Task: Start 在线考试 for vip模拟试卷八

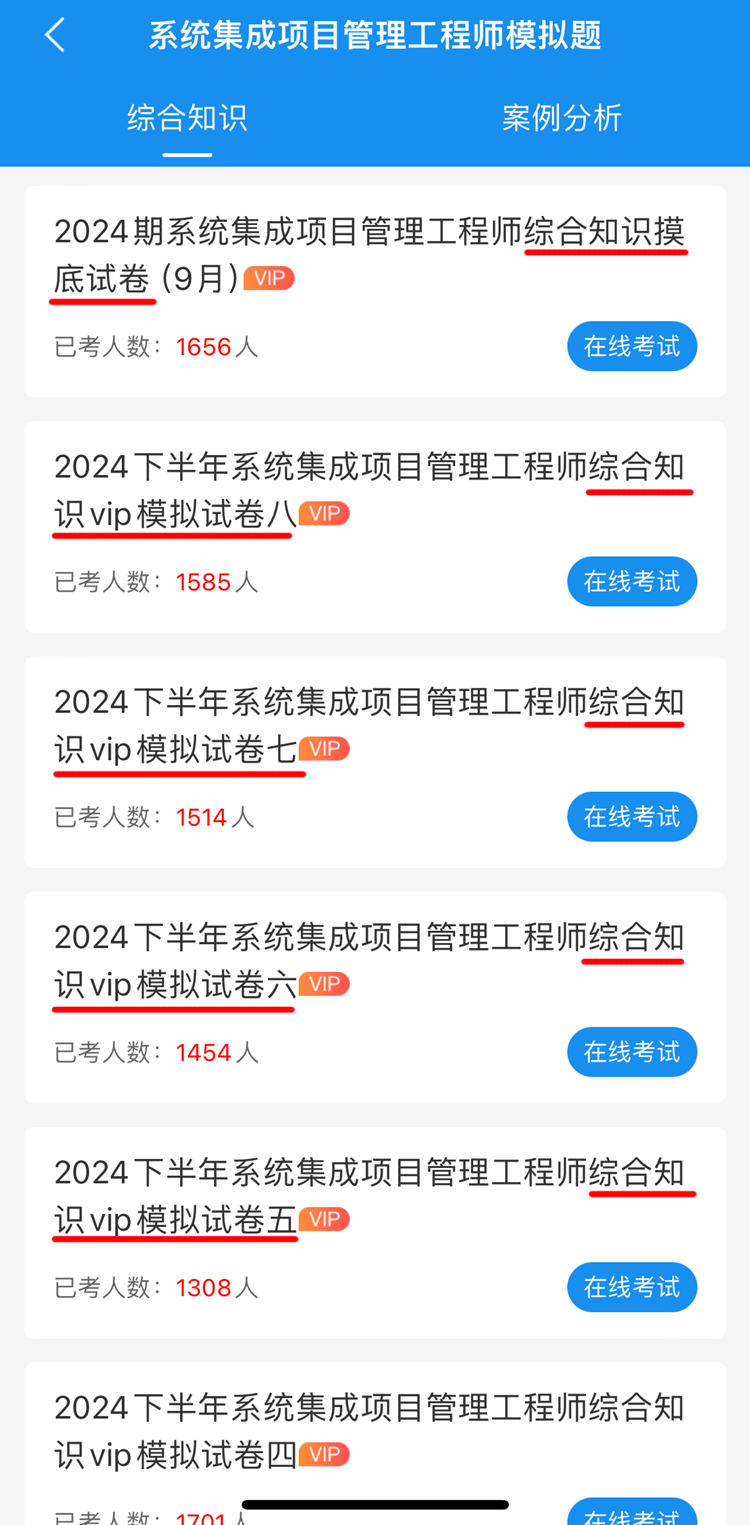Action: coord(631,582)
